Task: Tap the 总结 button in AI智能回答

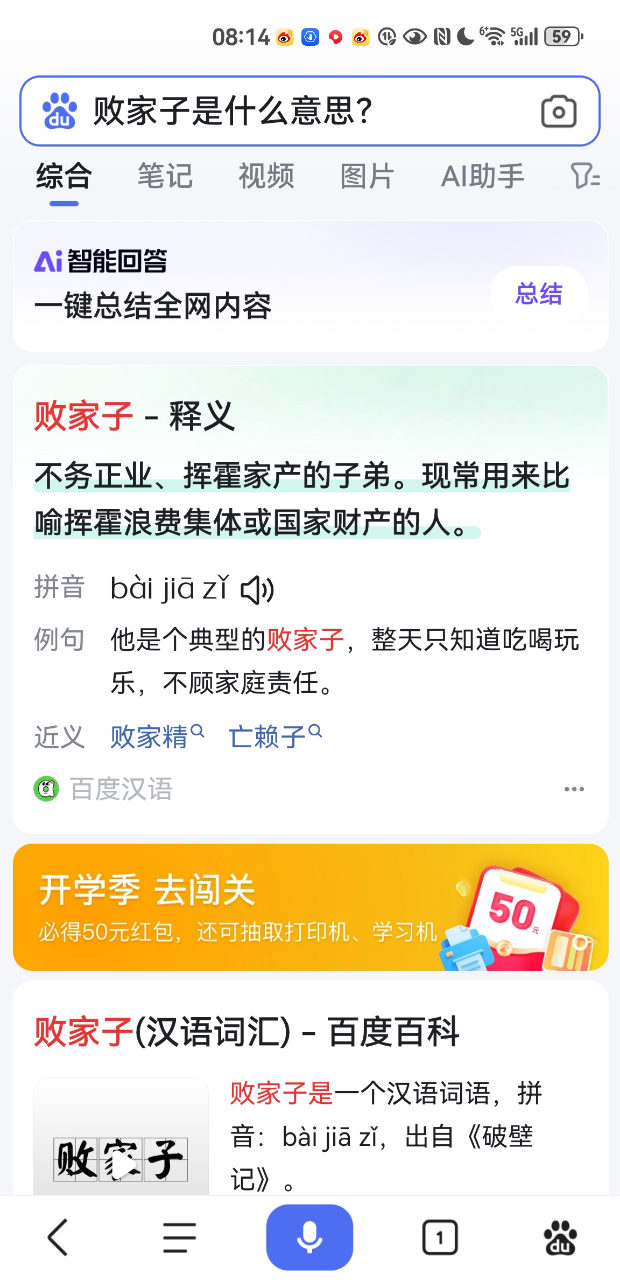Action: pos(539,294)
